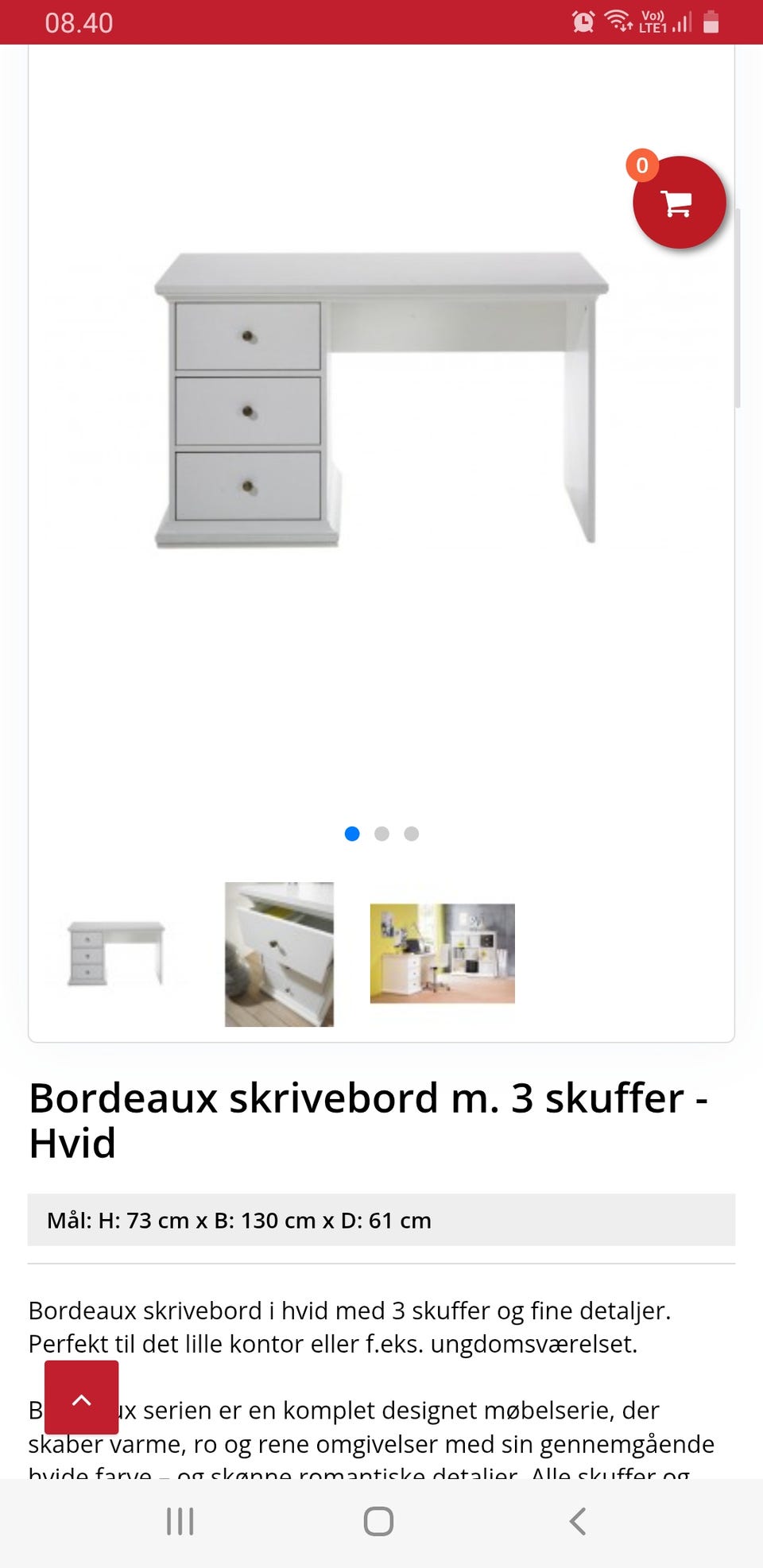
Task: Select the second carousel dot
Action: click(381, 834)
